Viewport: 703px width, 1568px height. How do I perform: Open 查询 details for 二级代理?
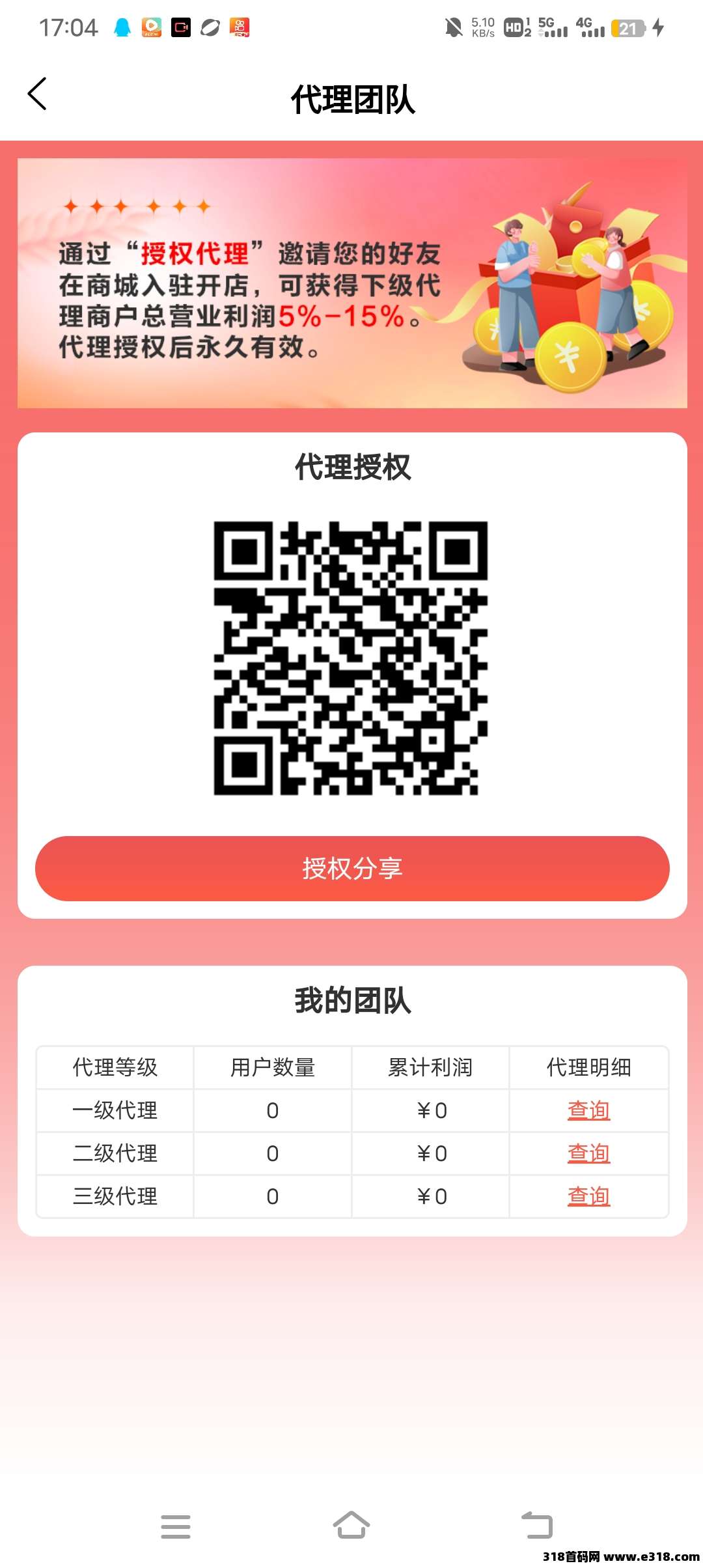coord(588,1153)
